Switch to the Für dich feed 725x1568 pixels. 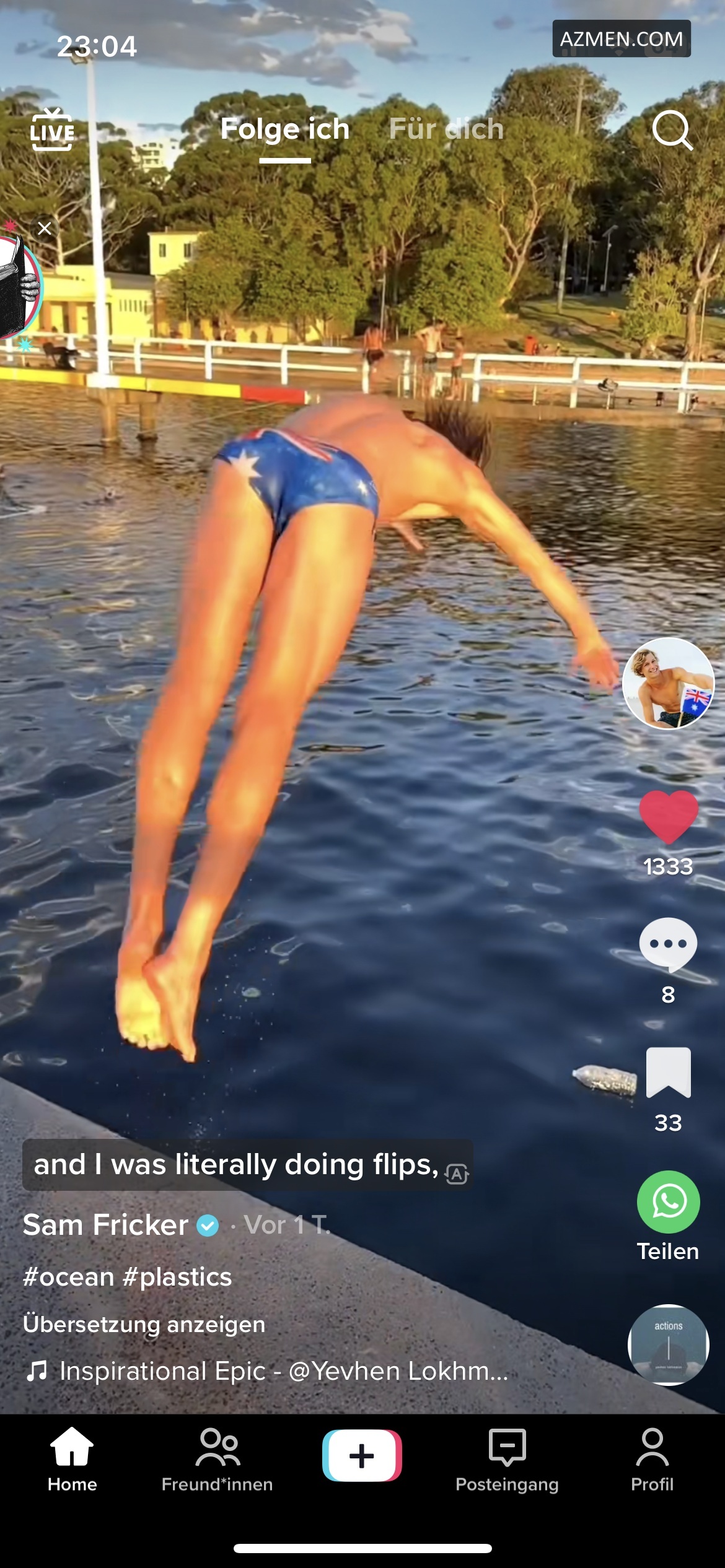pyautogui.click(x=446, y=130)
